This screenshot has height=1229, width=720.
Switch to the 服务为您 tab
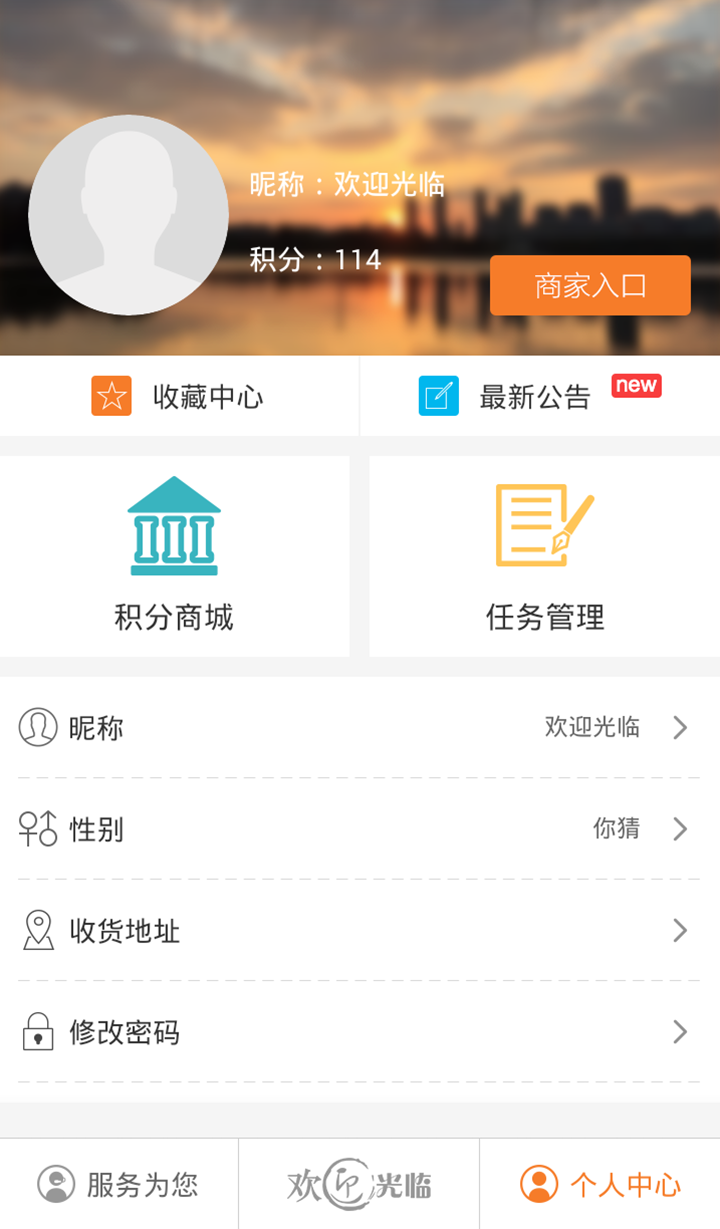tap(118, 1185)
